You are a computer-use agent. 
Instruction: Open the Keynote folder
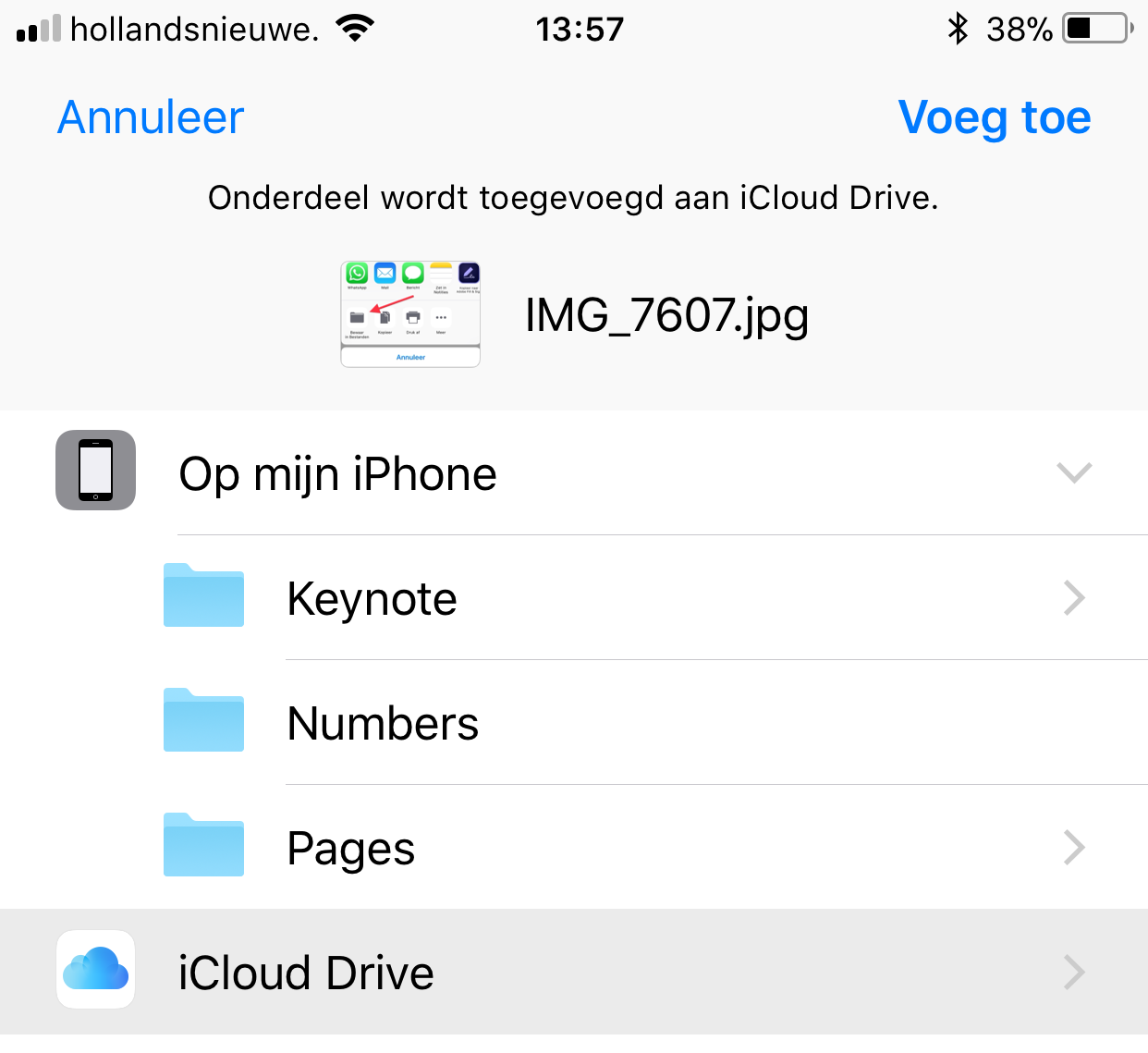[x=372, y=598]
